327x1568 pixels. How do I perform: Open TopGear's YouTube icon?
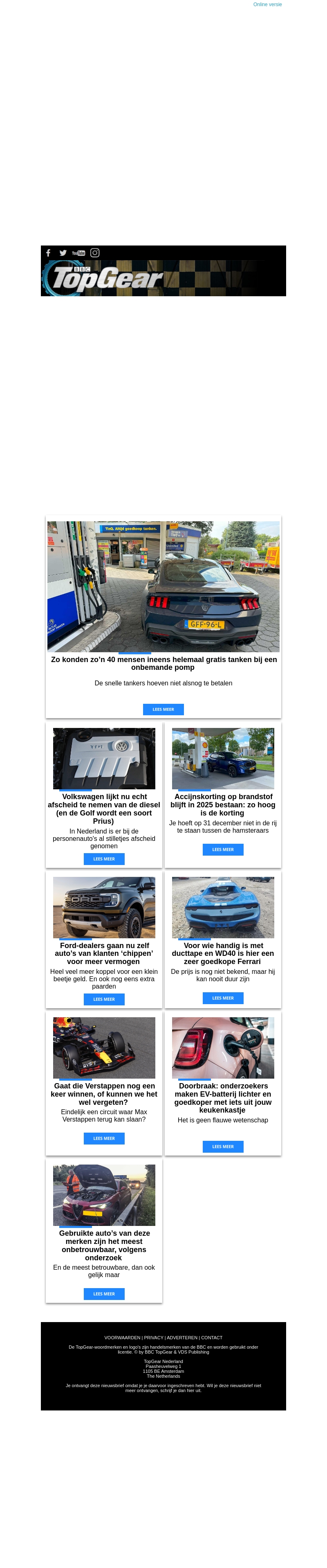[x=78, y=252]
